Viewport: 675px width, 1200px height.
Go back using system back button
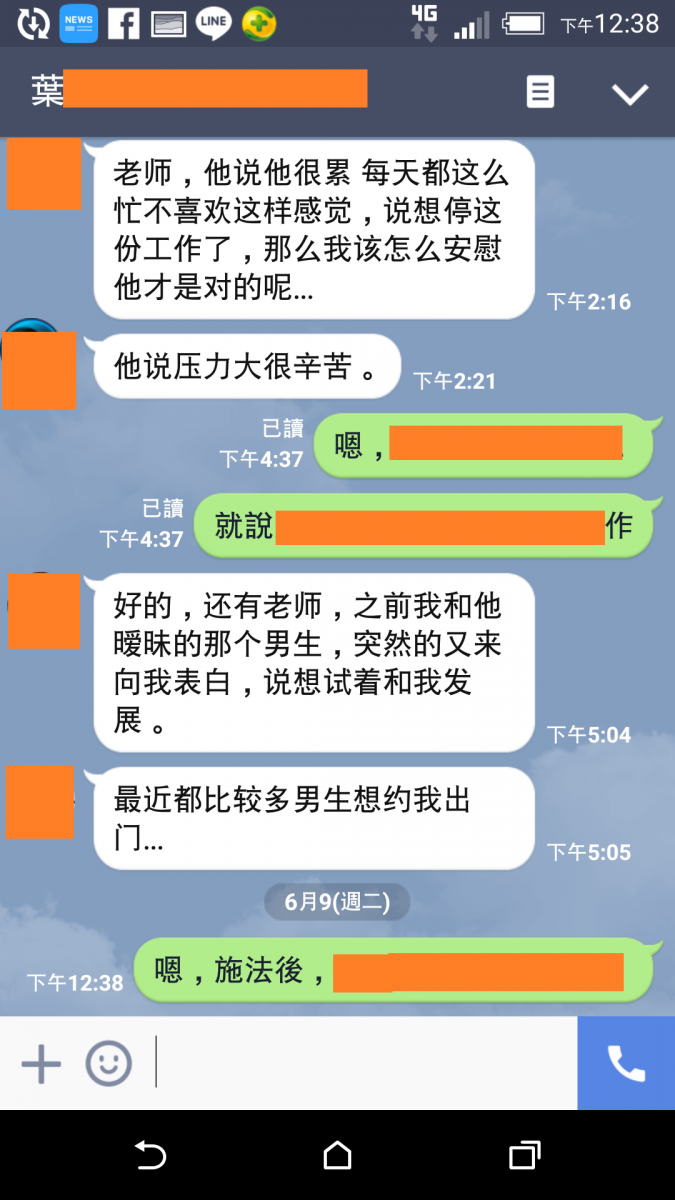point(150,1156)
